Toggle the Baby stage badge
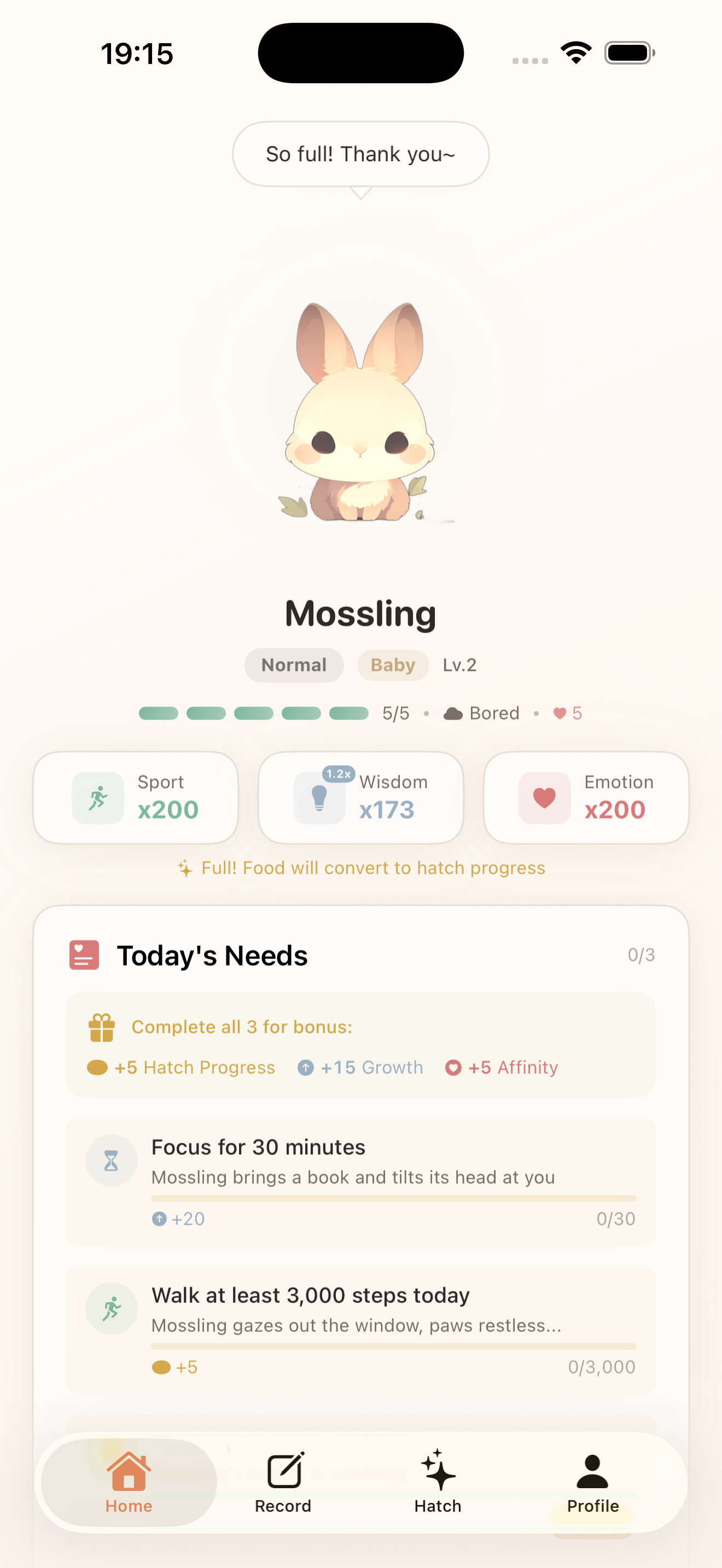This screenshot has height=1568, width=722. point(393,665)
